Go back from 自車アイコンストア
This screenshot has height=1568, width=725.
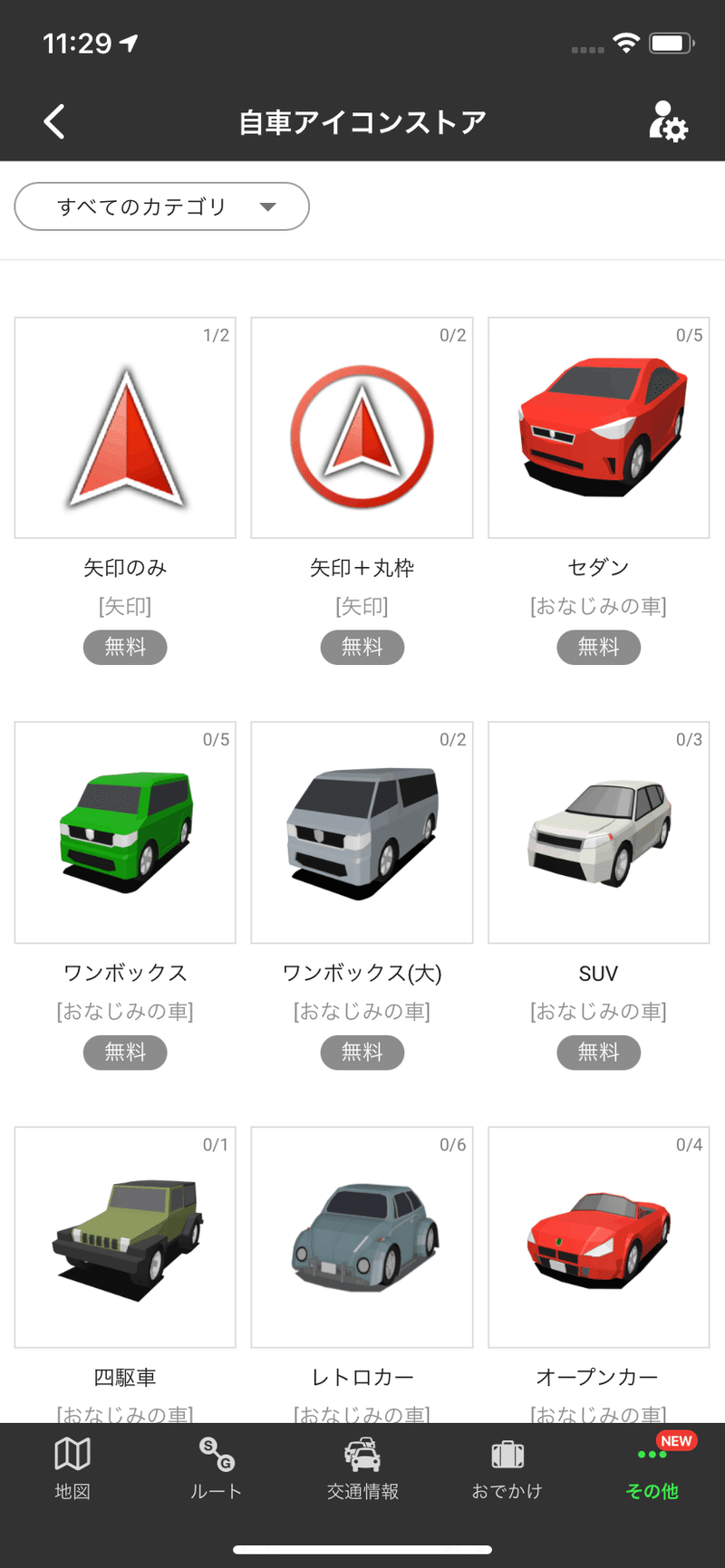coord(54,121)
